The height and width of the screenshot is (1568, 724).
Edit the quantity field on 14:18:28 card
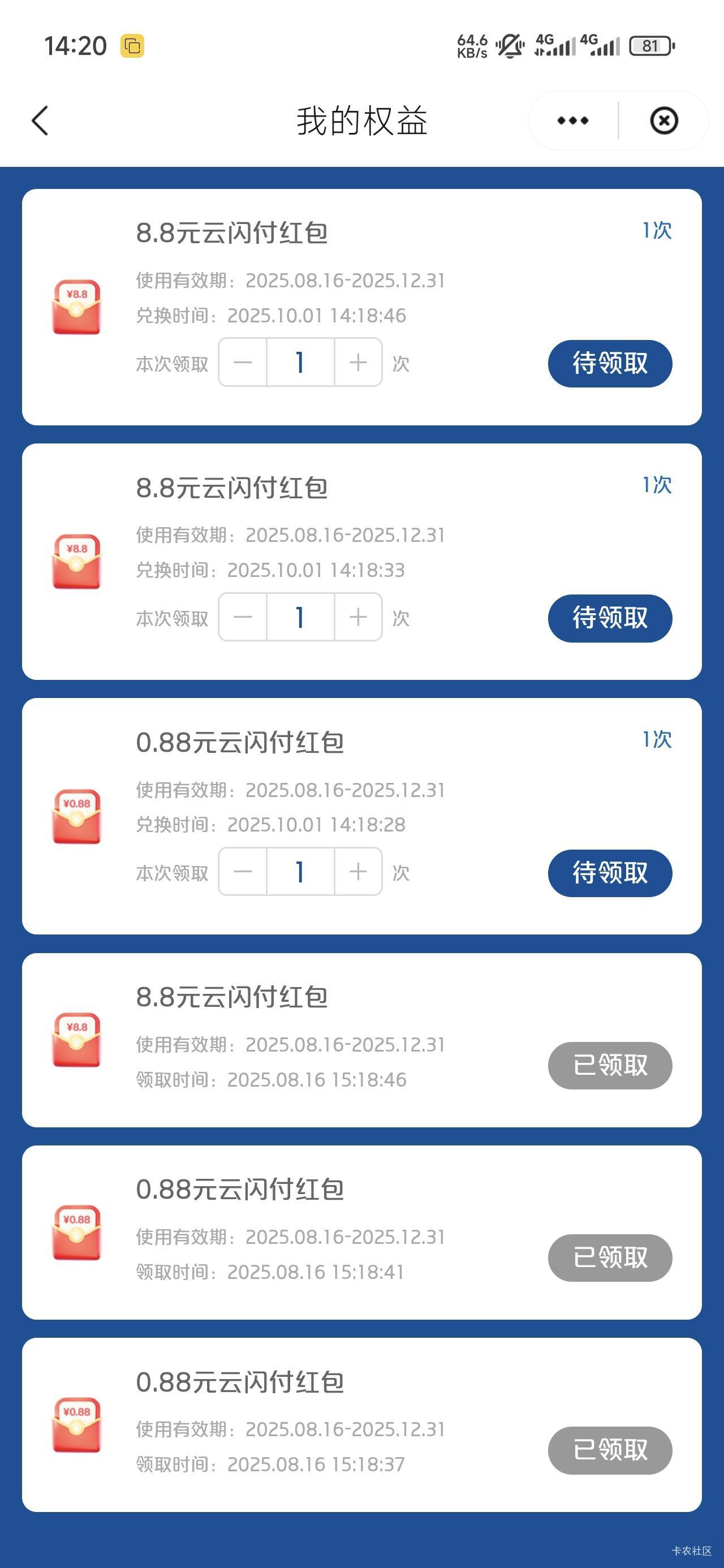pyautogui.click(x=300, y=871)
